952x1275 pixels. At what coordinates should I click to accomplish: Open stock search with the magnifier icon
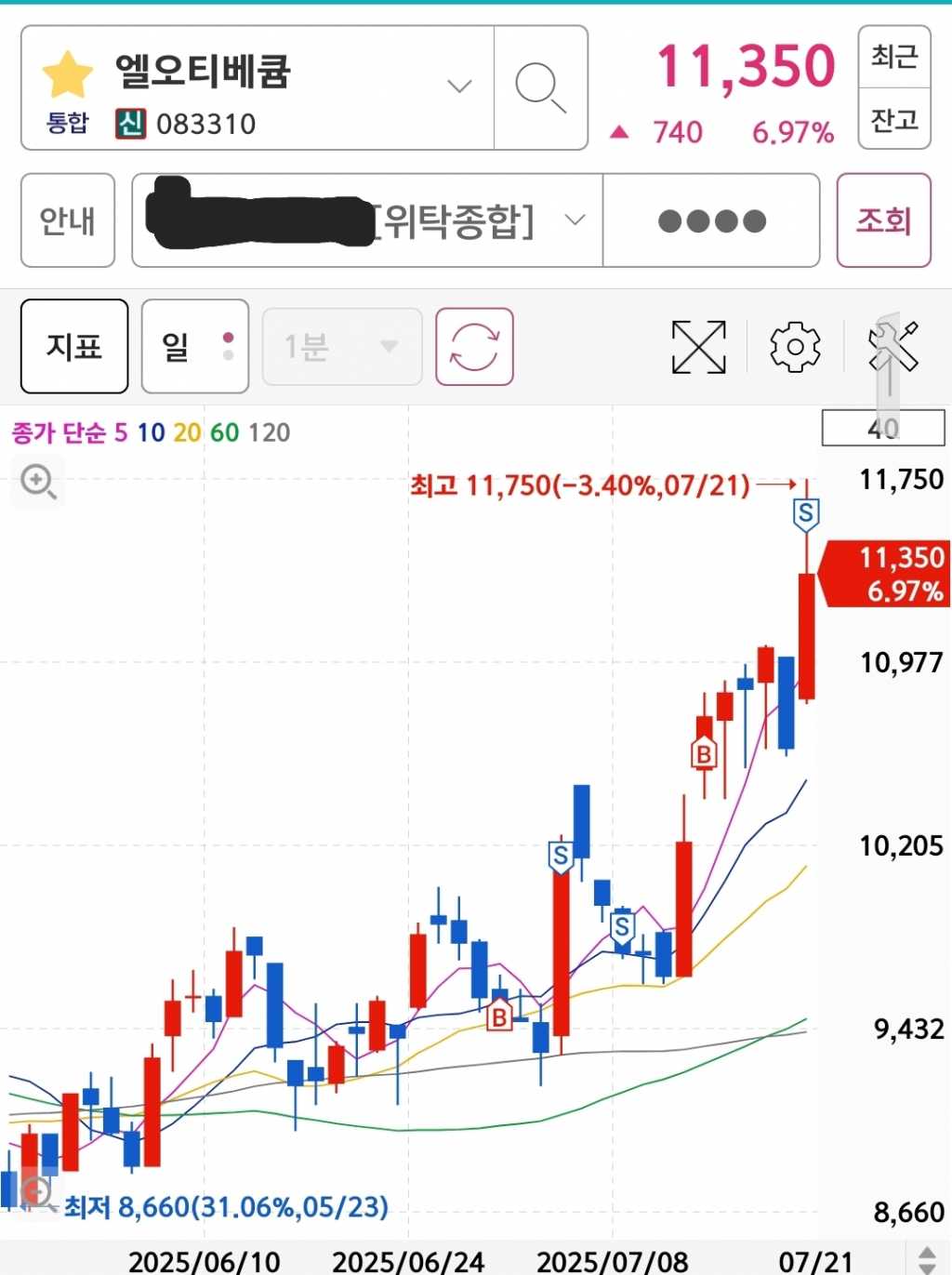point(540,88)
